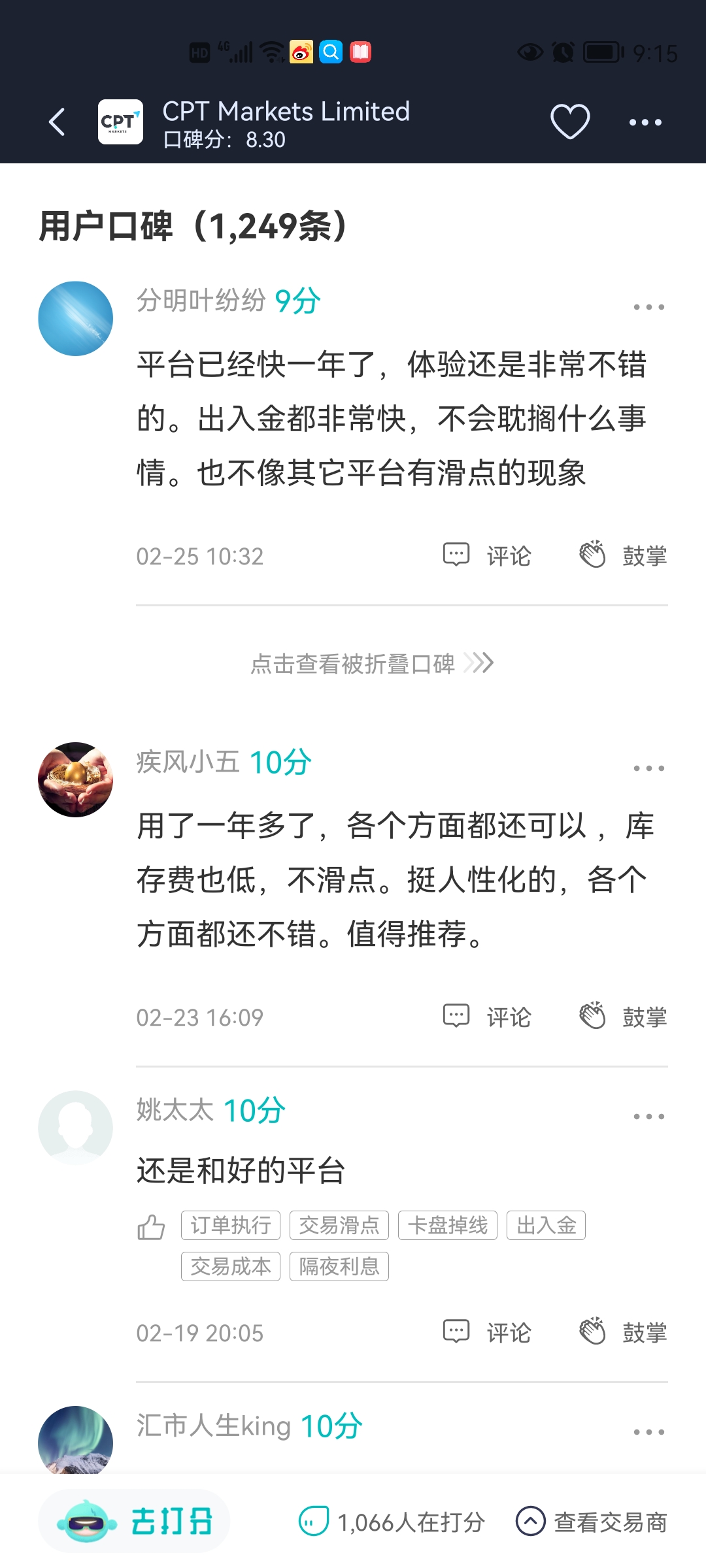Expand the folded reviews (点击查看被折叠口碑)
The image size is (706, 1568).
tap(371, 664)
